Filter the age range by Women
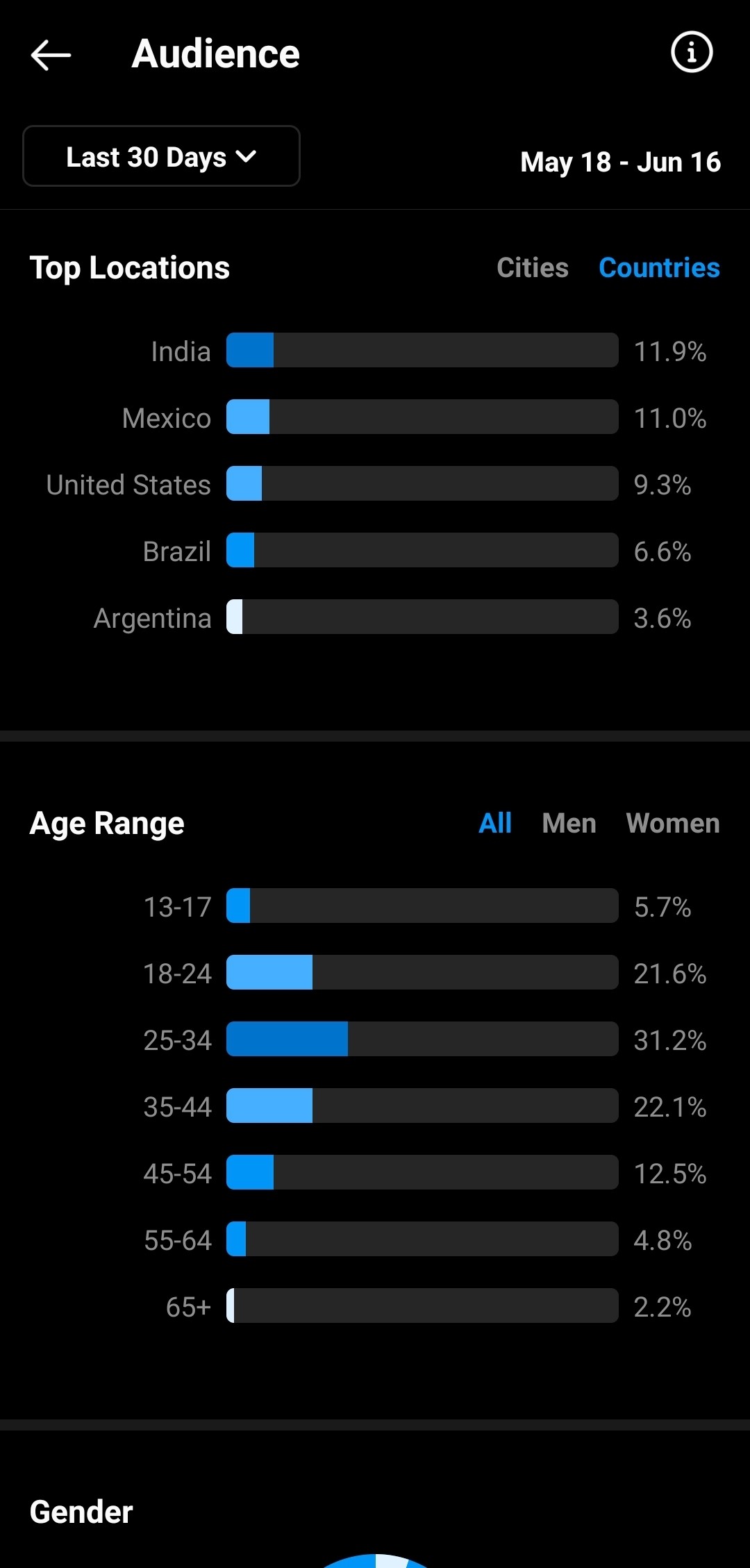 click(x=672, y=823)
